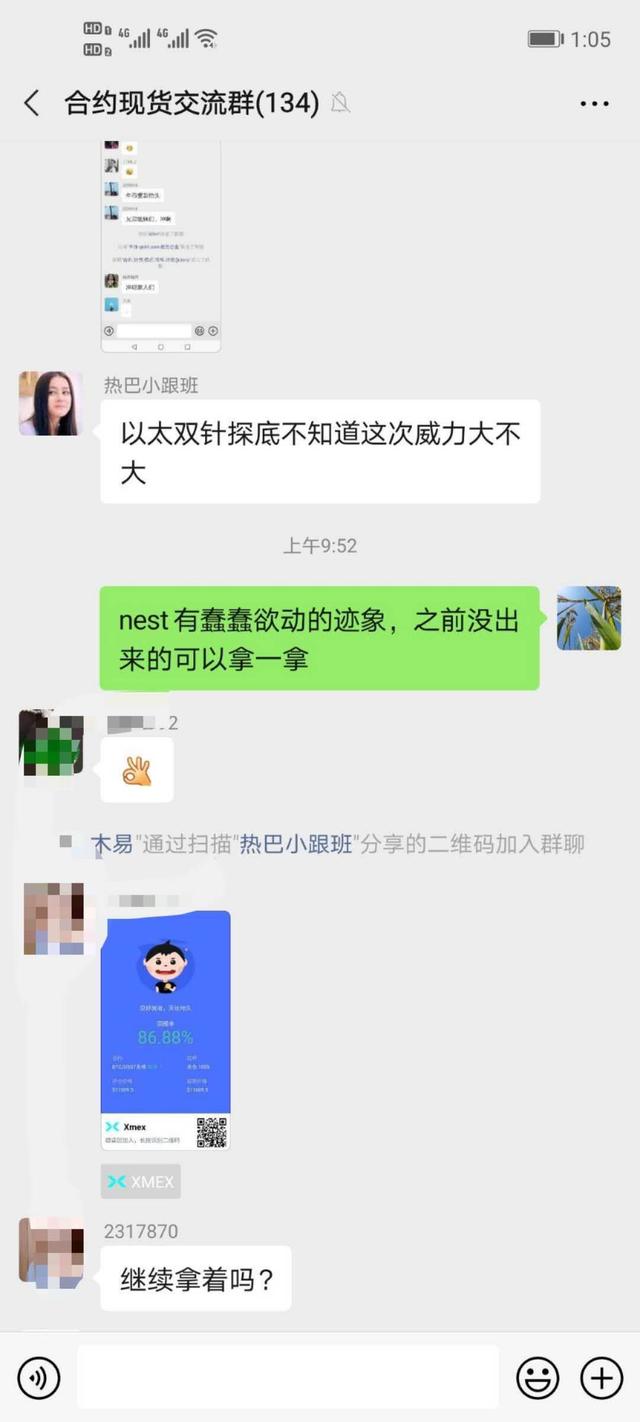Go back from the group chat
Image resolution: width=640 pixels, height=1422 pixels.
(x=32, y=102)
